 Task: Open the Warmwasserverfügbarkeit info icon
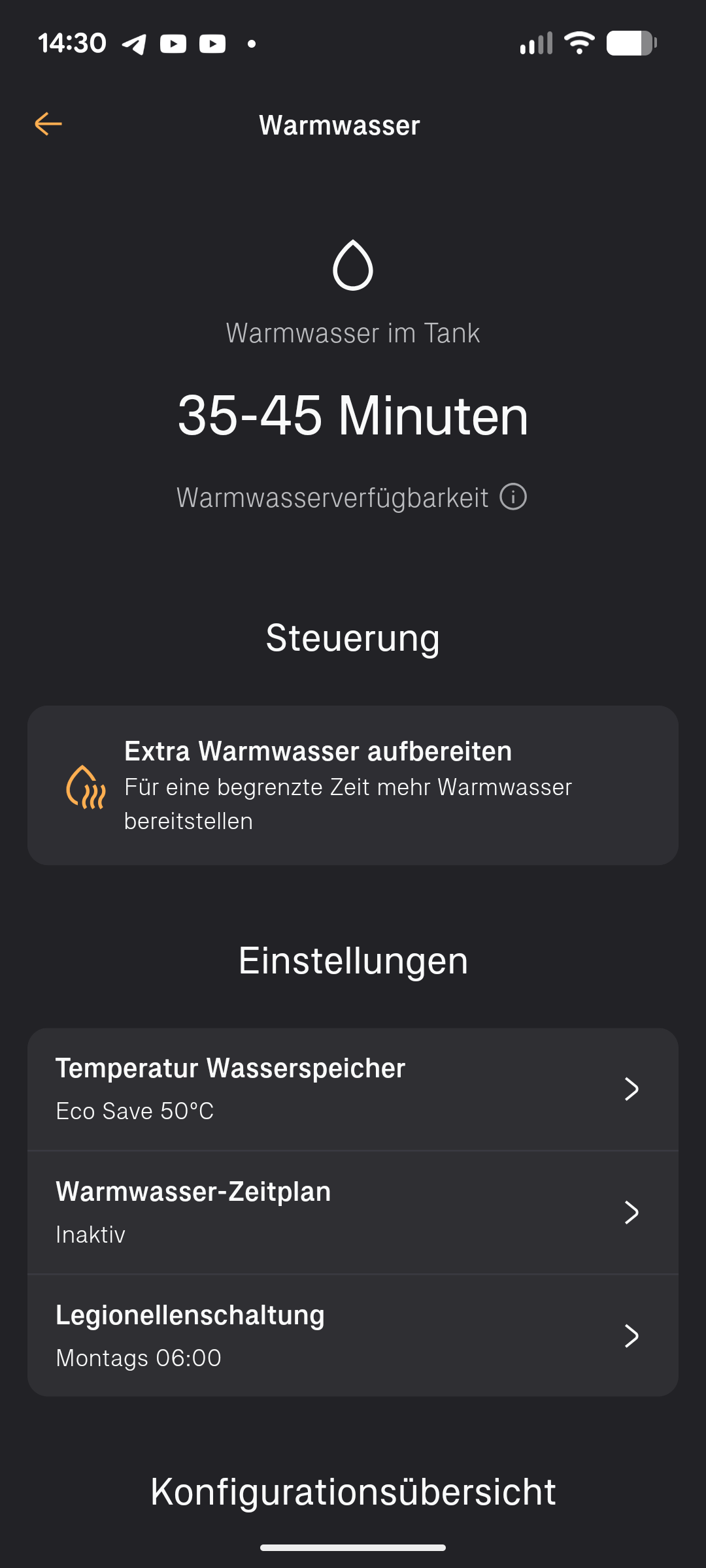pos(513,497)
